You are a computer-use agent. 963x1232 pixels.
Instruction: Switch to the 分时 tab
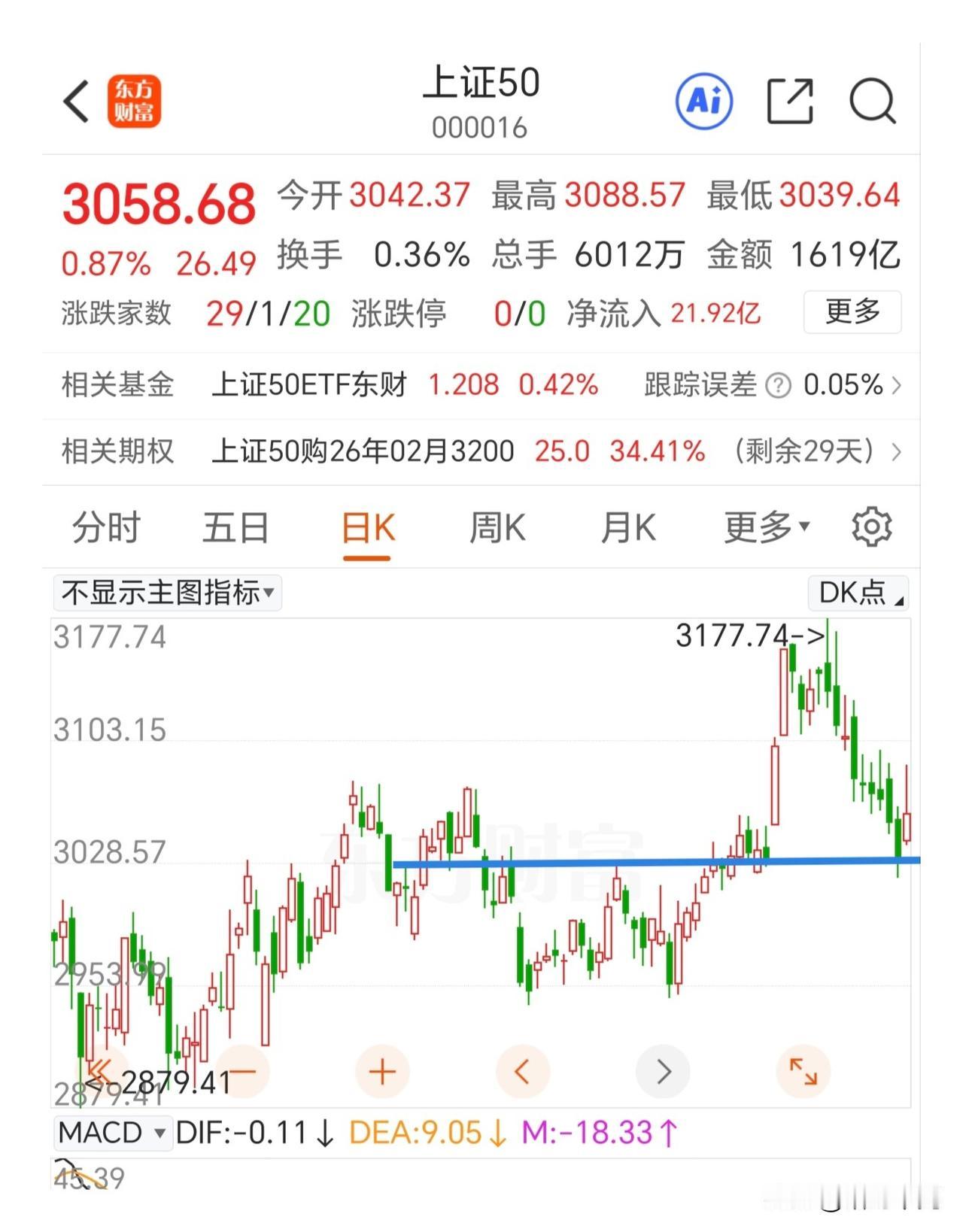105,527
